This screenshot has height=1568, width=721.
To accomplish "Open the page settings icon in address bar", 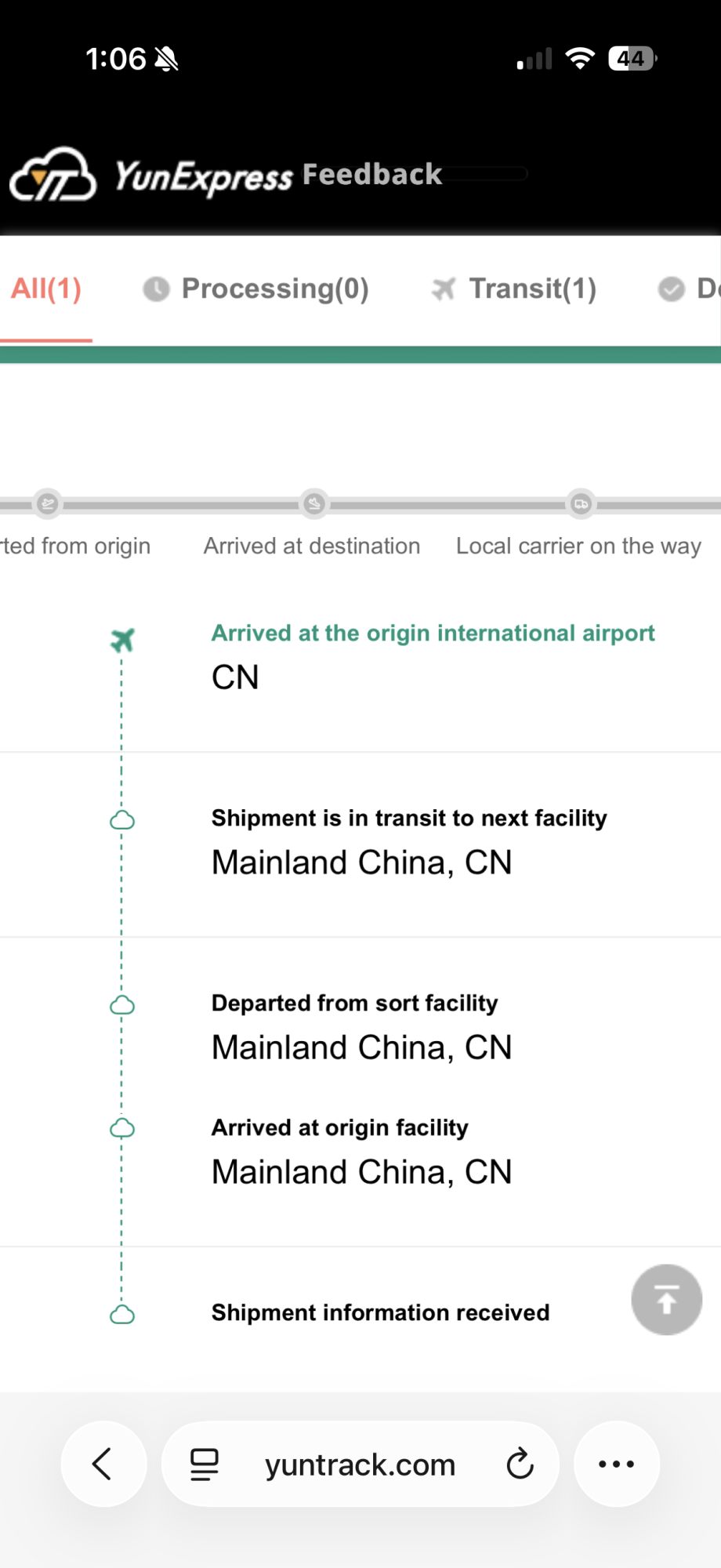I will [205, 1464].
